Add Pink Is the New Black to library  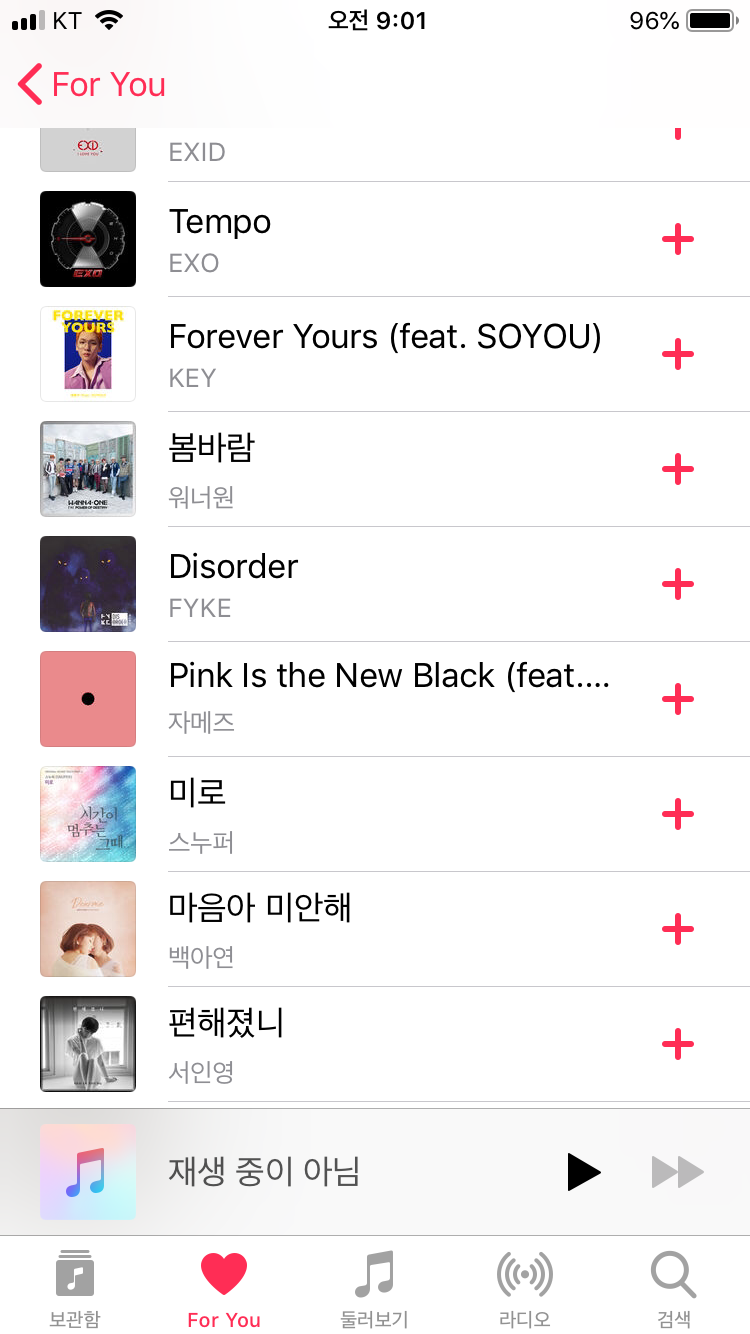click(x=678, y=699)
